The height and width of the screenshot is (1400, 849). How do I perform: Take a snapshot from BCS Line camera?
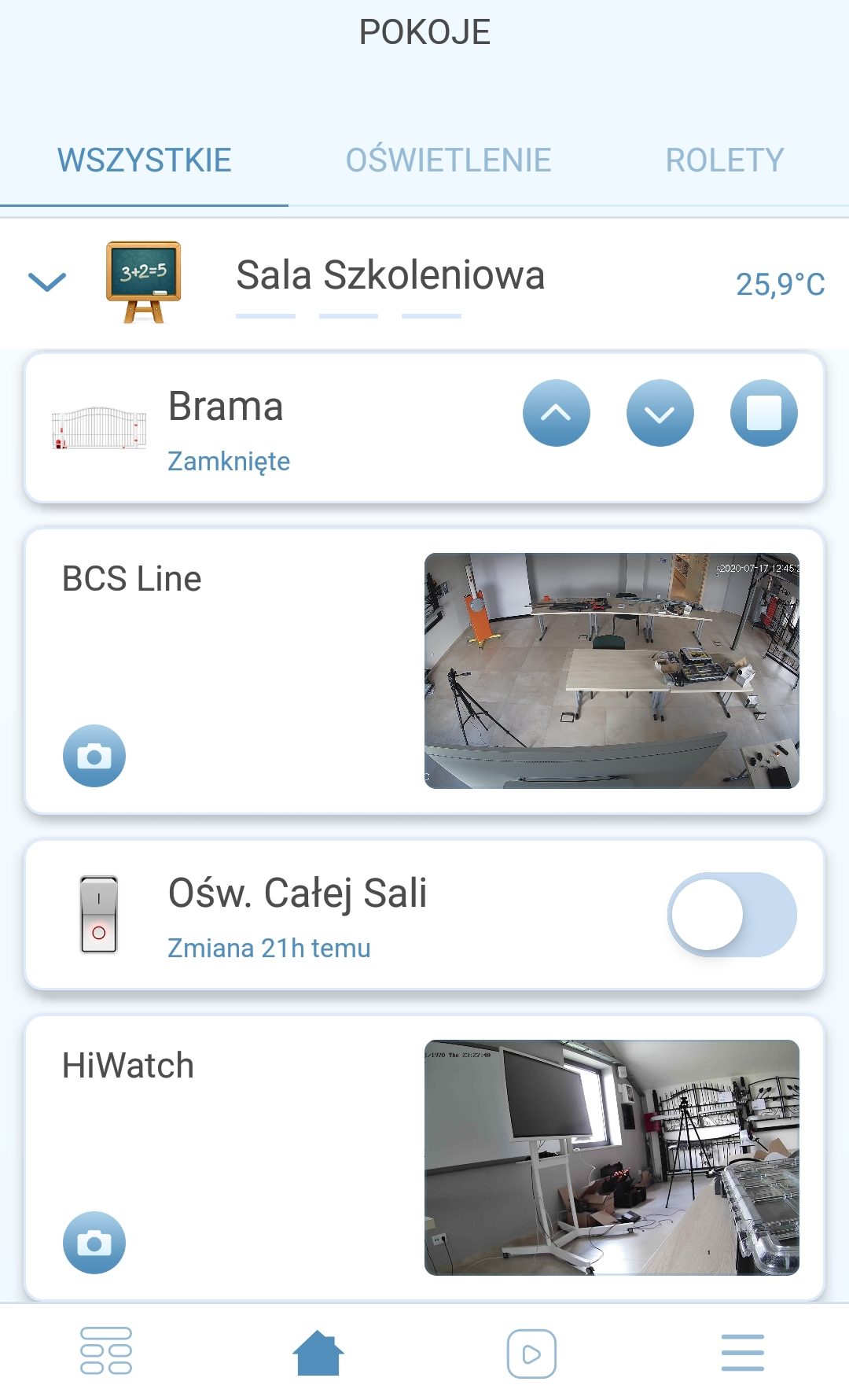tap(94, 756)
